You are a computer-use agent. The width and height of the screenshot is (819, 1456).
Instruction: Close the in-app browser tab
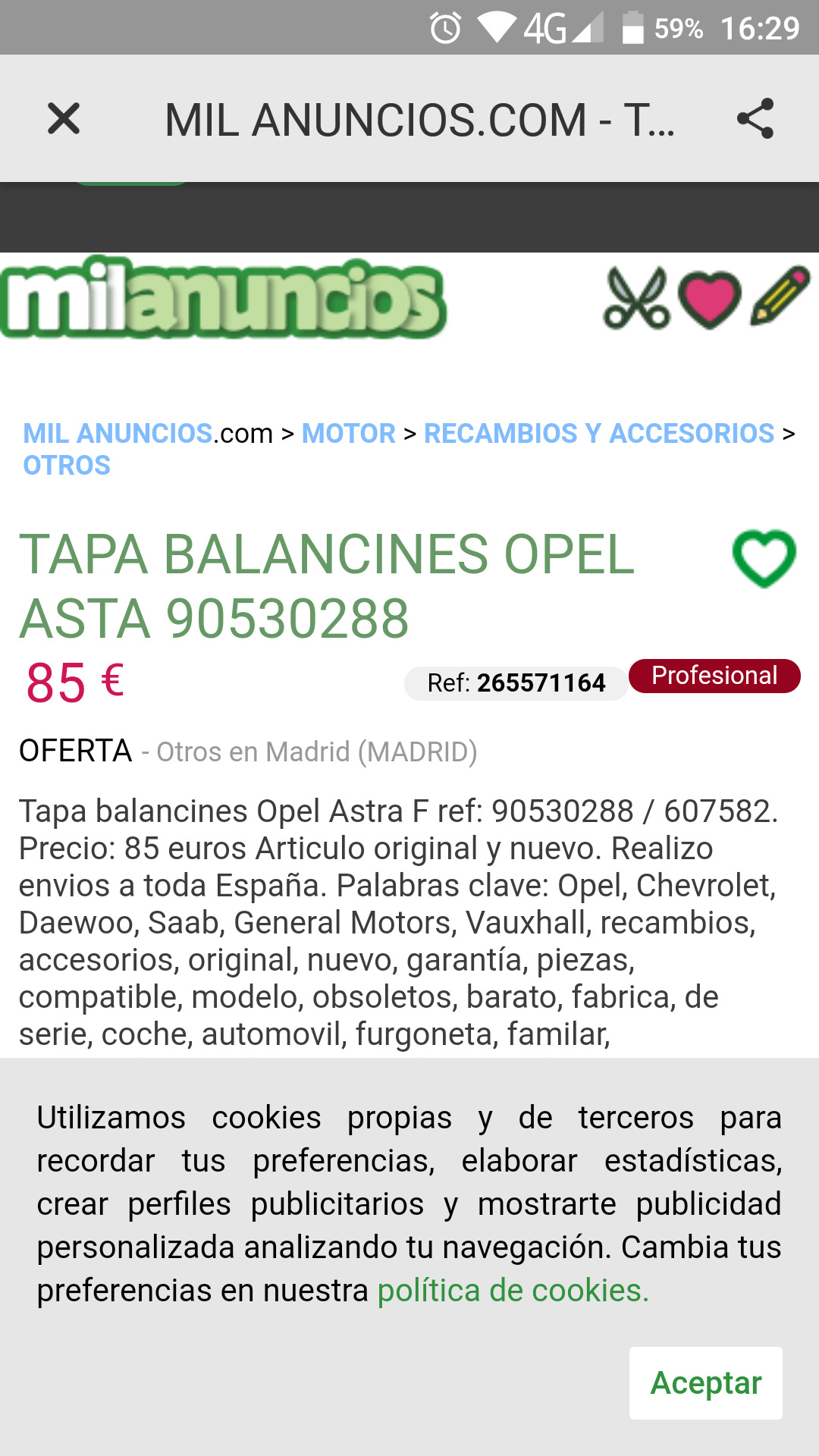pyautogui.click(x=64, y=118)
